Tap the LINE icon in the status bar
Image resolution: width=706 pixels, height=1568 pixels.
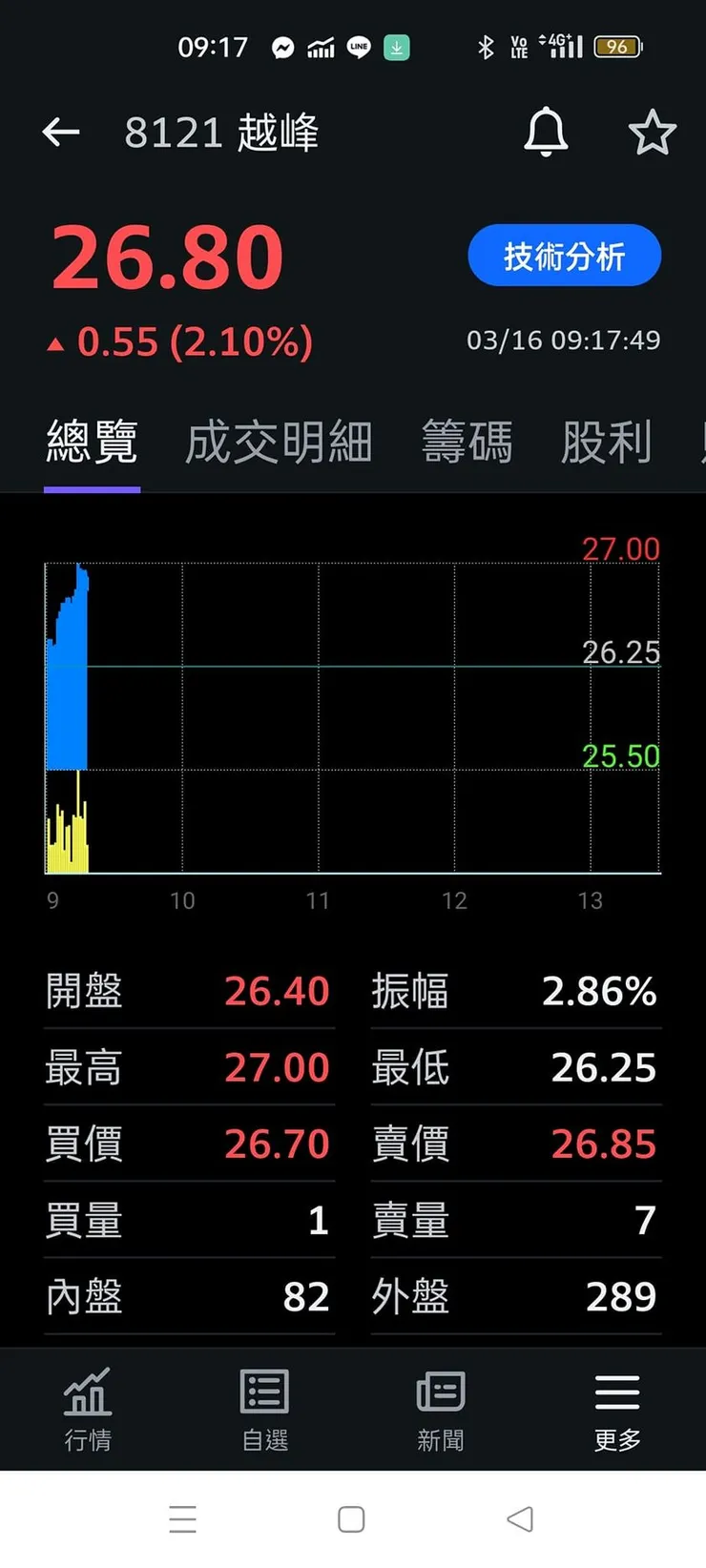click(x=358, y=47)
